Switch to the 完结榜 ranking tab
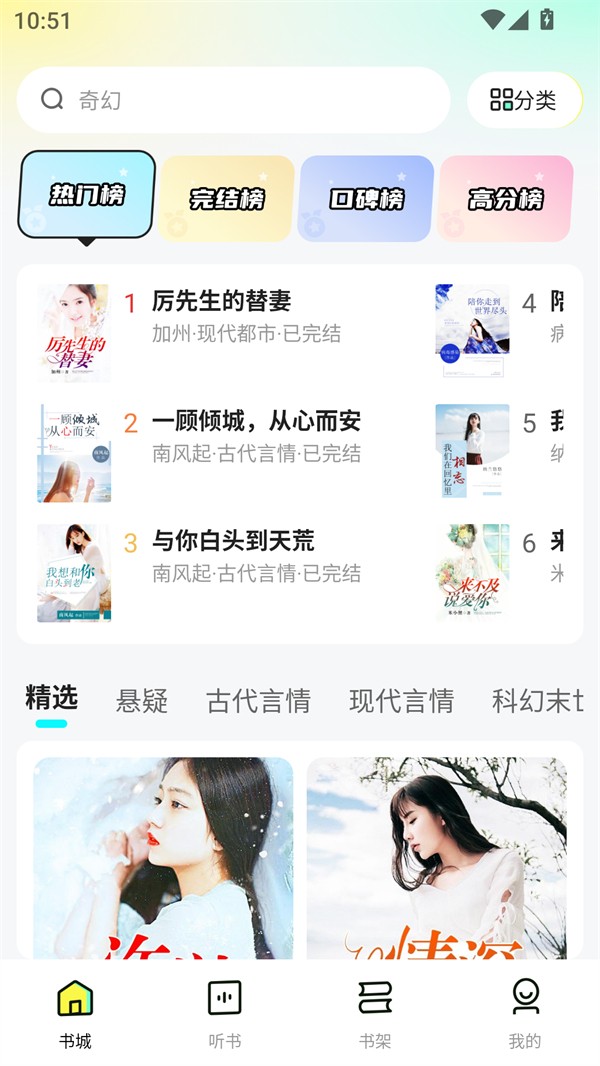The image size is (600, 1066). 227,198
